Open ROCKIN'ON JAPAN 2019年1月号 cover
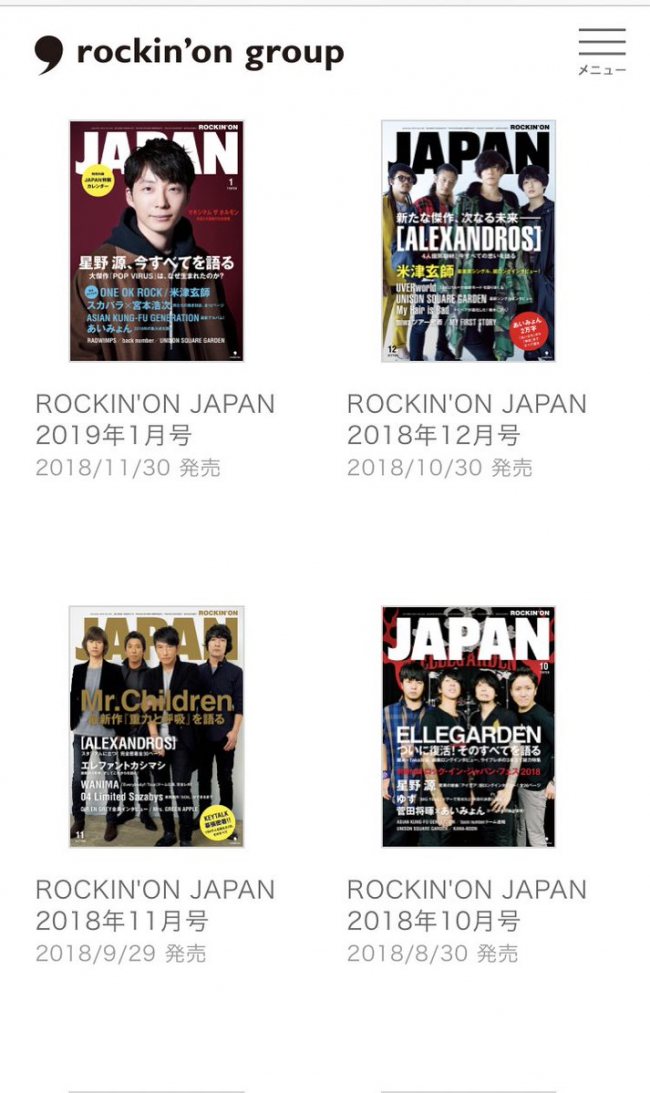This screenshot has width=650, height=1093. coord(157,241)
